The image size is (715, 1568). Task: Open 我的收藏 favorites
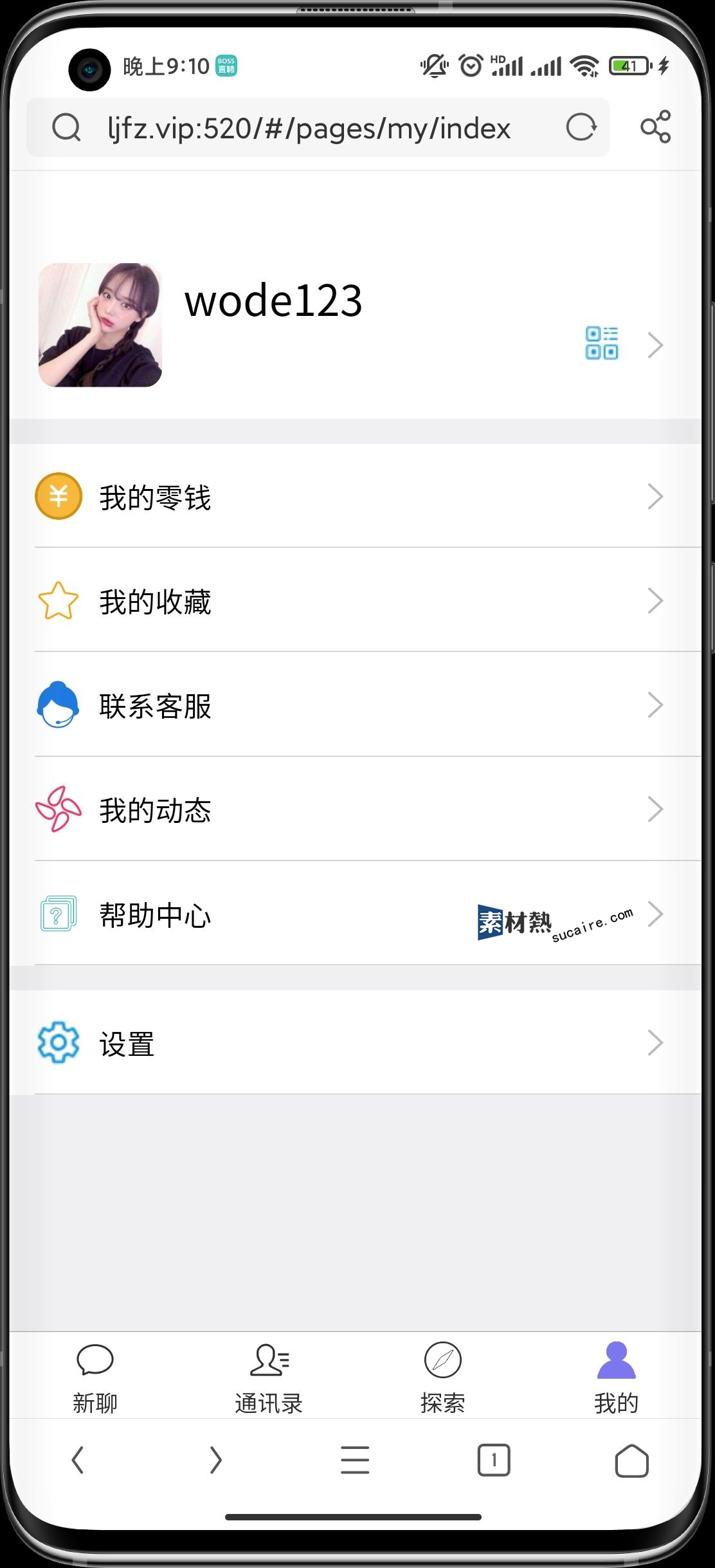(x=347, y=601)
